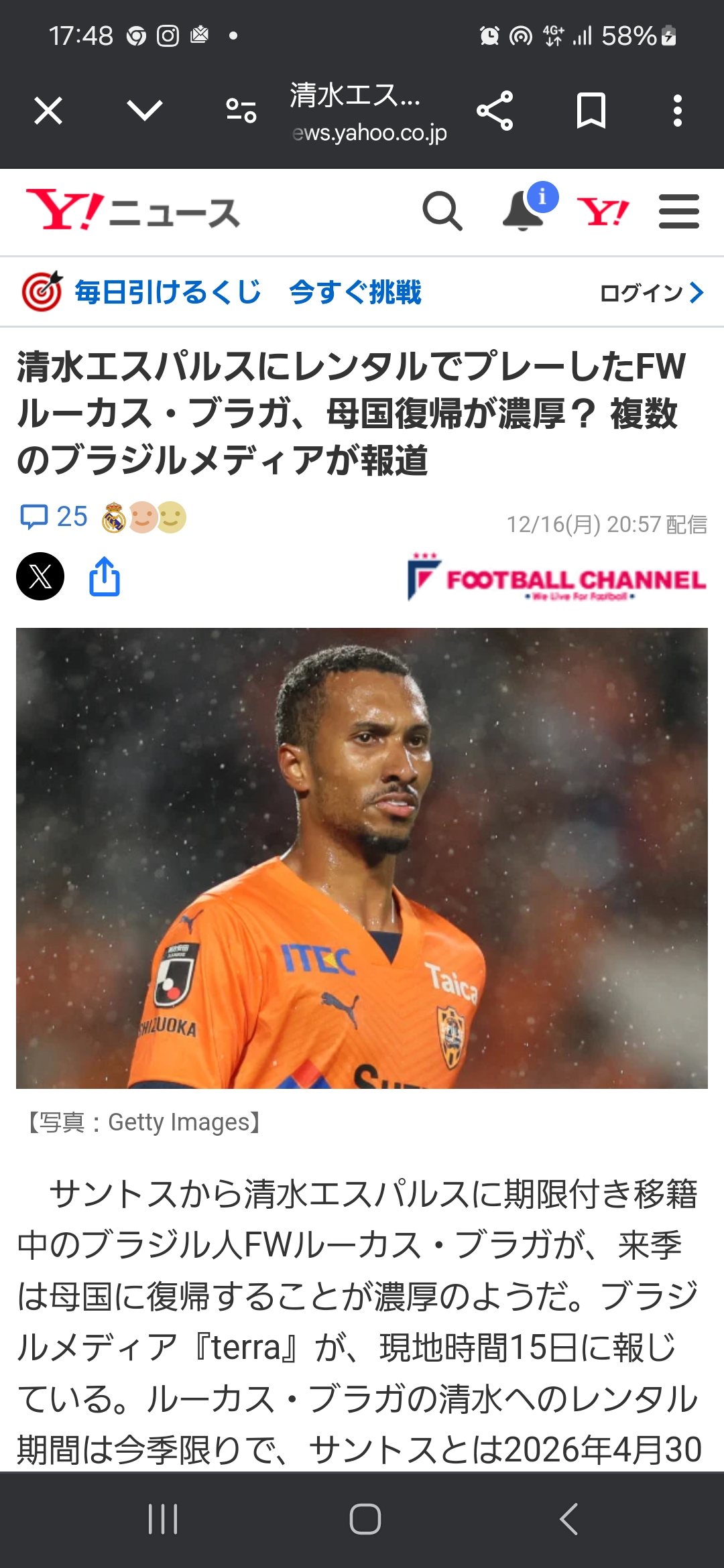The image size is (724, 1568).
Task: Minimize the browser with down chevron
Action: (145, 111)
